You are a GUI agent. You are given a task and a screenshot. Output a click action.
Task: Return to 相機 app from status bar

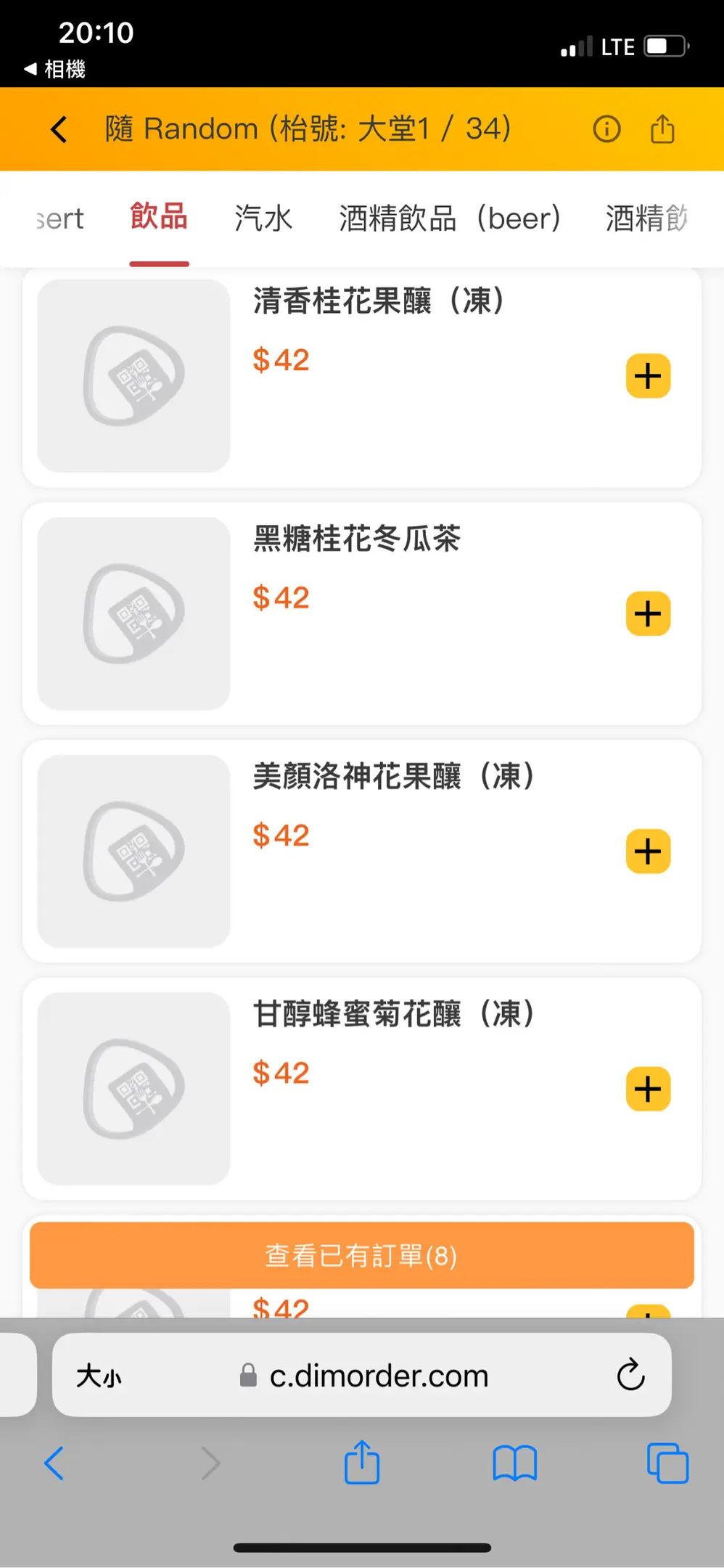(55, 69)
